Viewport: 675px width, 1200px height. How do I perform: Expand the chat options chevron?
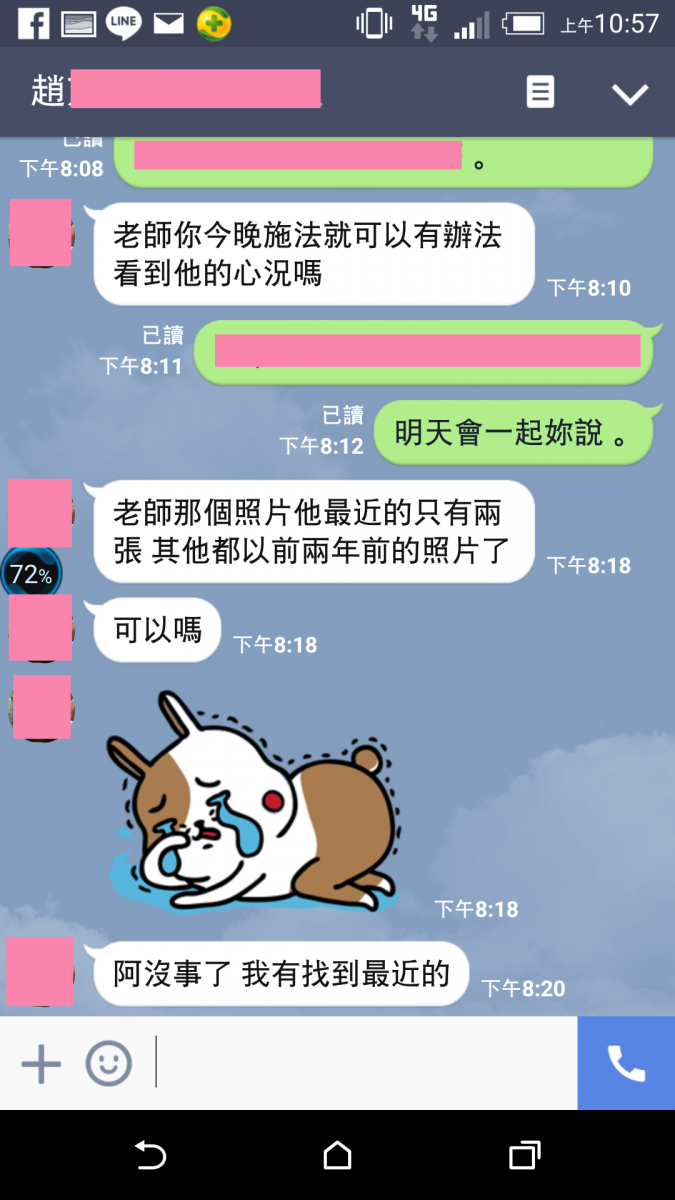(x=630, y=94)
